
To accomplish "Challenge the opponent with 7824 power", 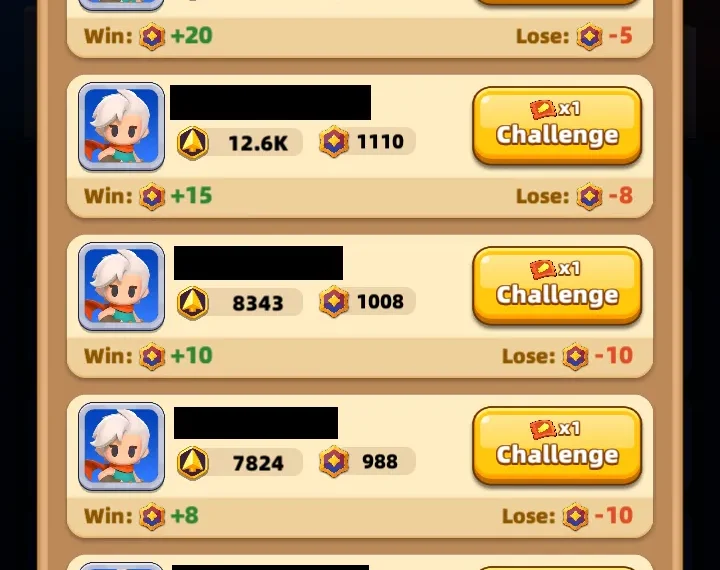I will tap(556, 446).
